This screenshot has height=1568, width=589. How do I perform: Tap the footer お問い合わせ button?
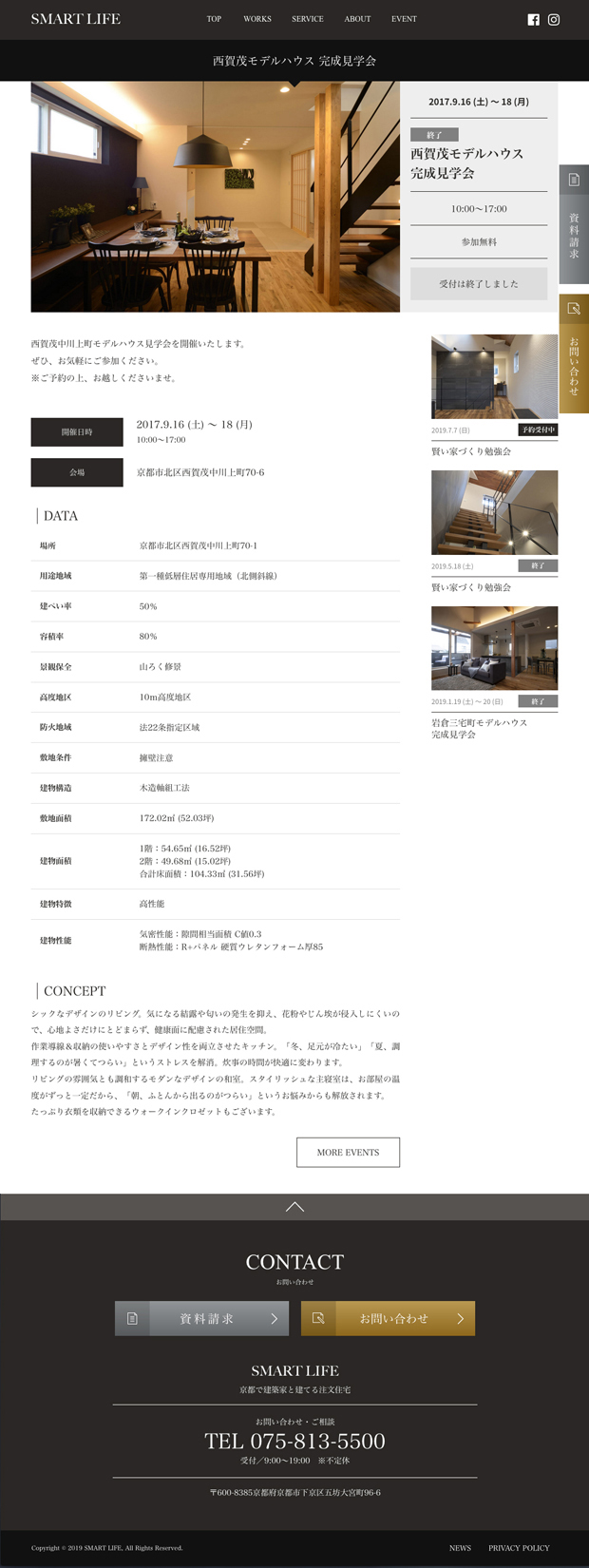[x=388, y=1318]
